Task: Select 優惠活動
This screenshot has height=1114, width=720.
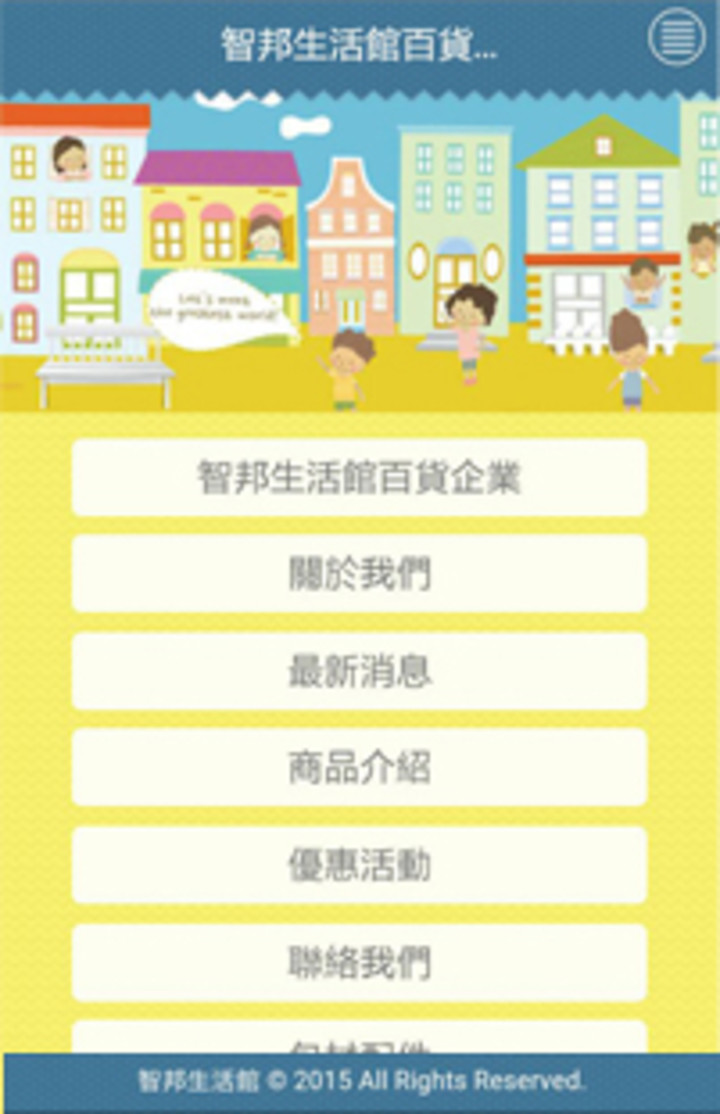Action: 359,865
